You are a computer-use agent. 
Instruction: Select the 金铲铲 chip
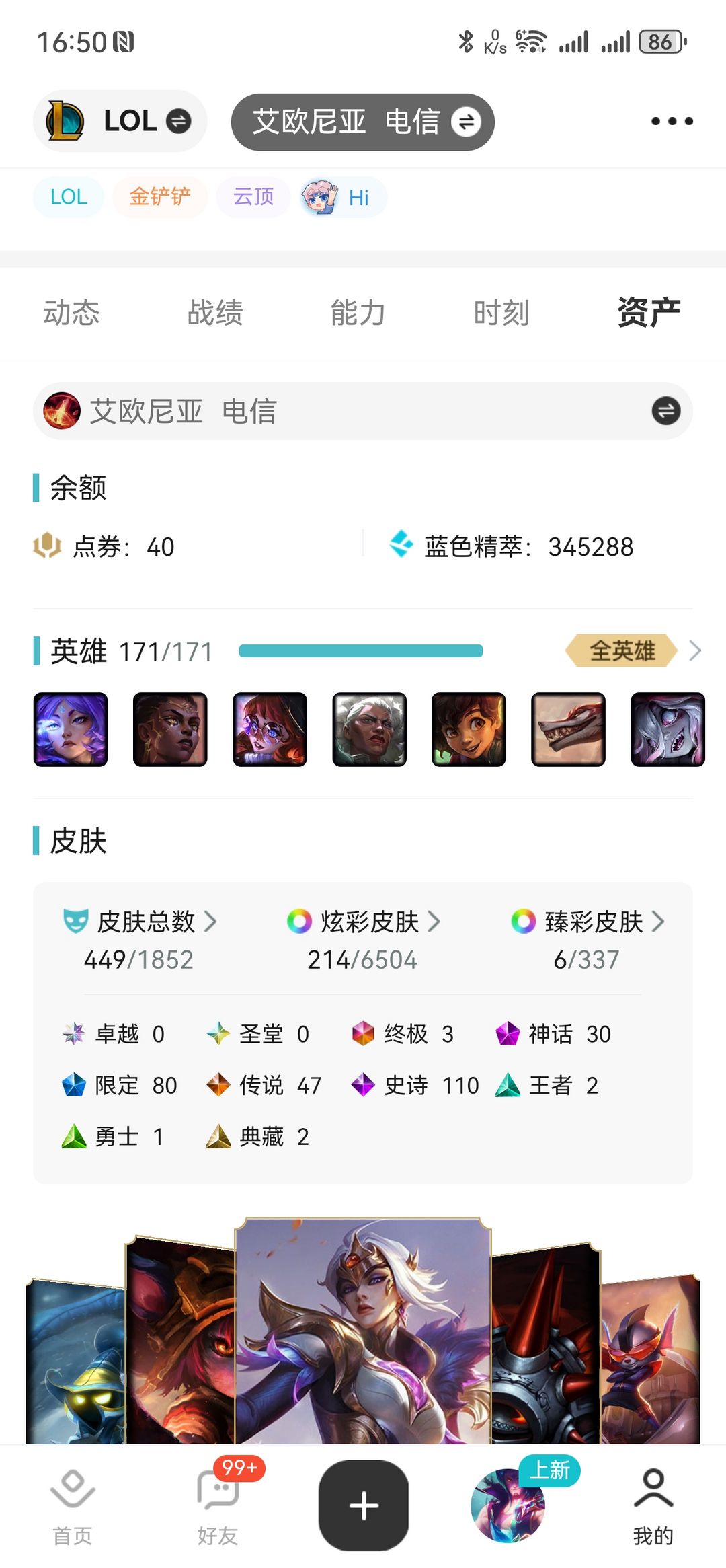click(x=159, y=196)
